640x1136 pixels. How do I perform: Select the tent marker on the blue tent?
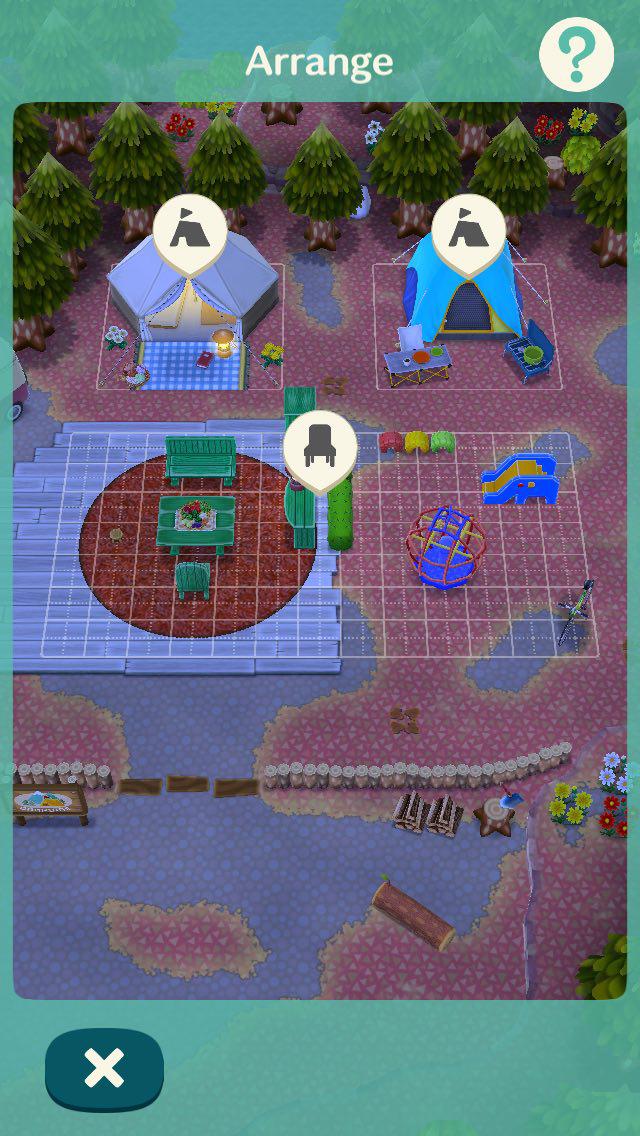468,231
